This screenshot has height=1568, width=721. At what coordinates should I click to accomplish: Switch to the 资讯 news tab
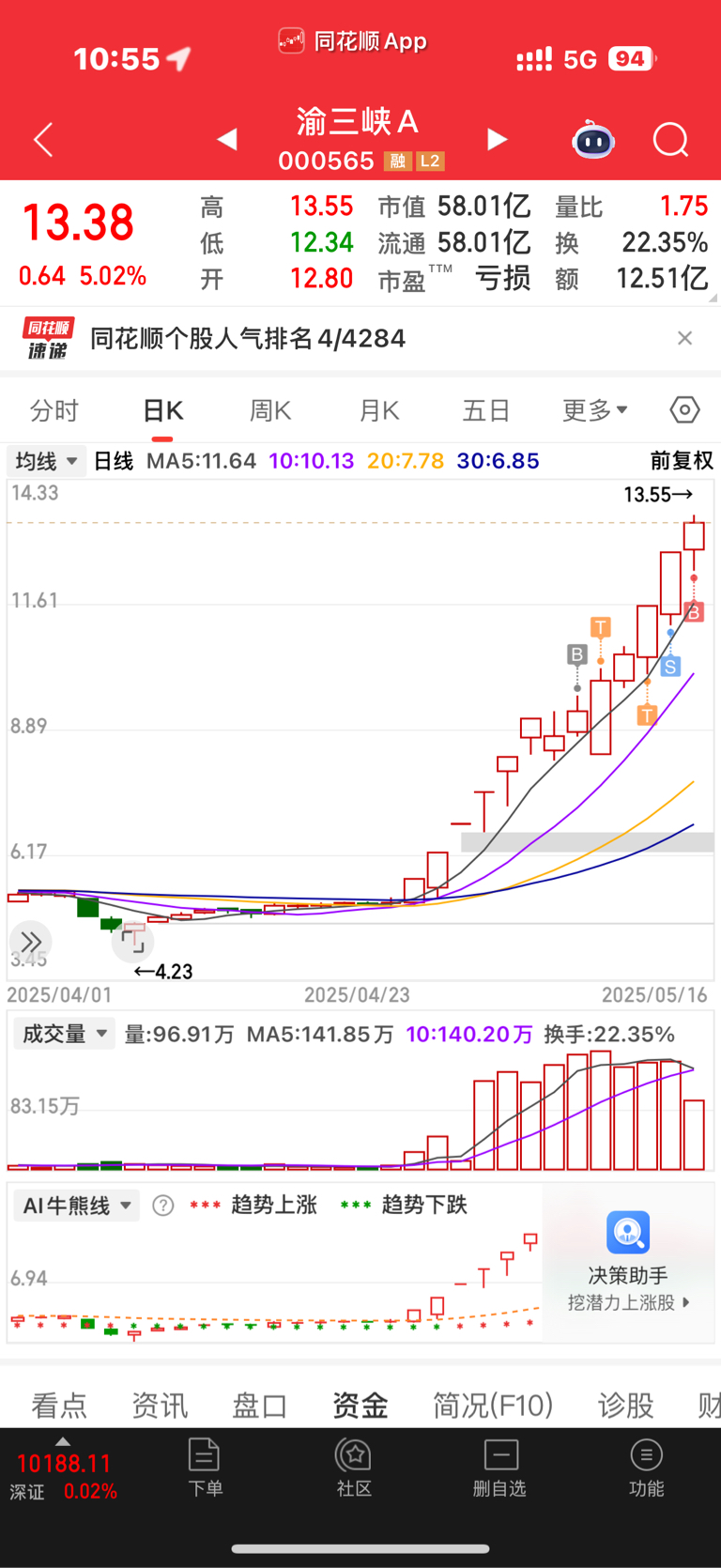(x=160, y=1406)
